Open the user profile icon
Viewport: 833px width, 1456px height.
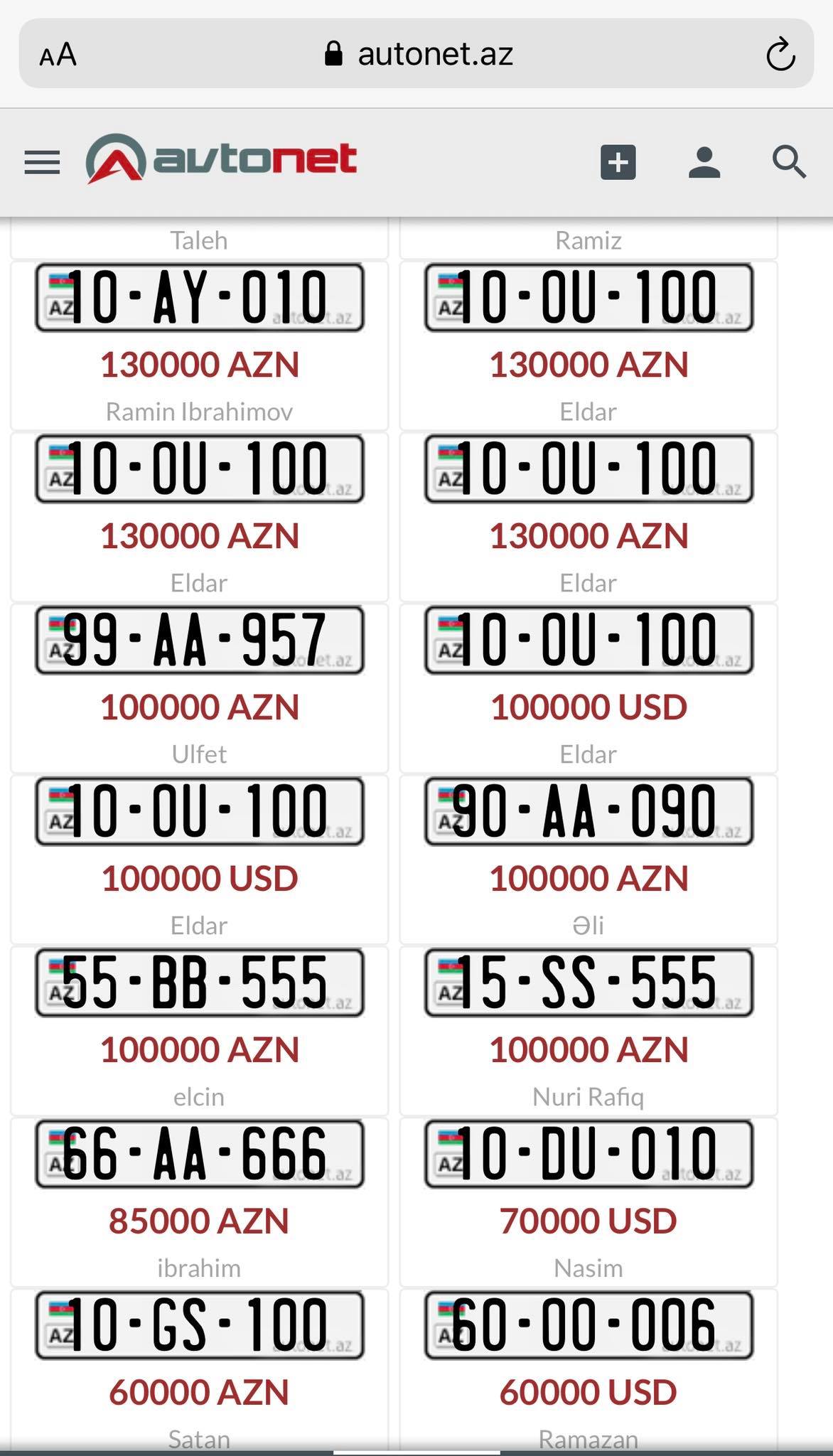coord(704,162)
